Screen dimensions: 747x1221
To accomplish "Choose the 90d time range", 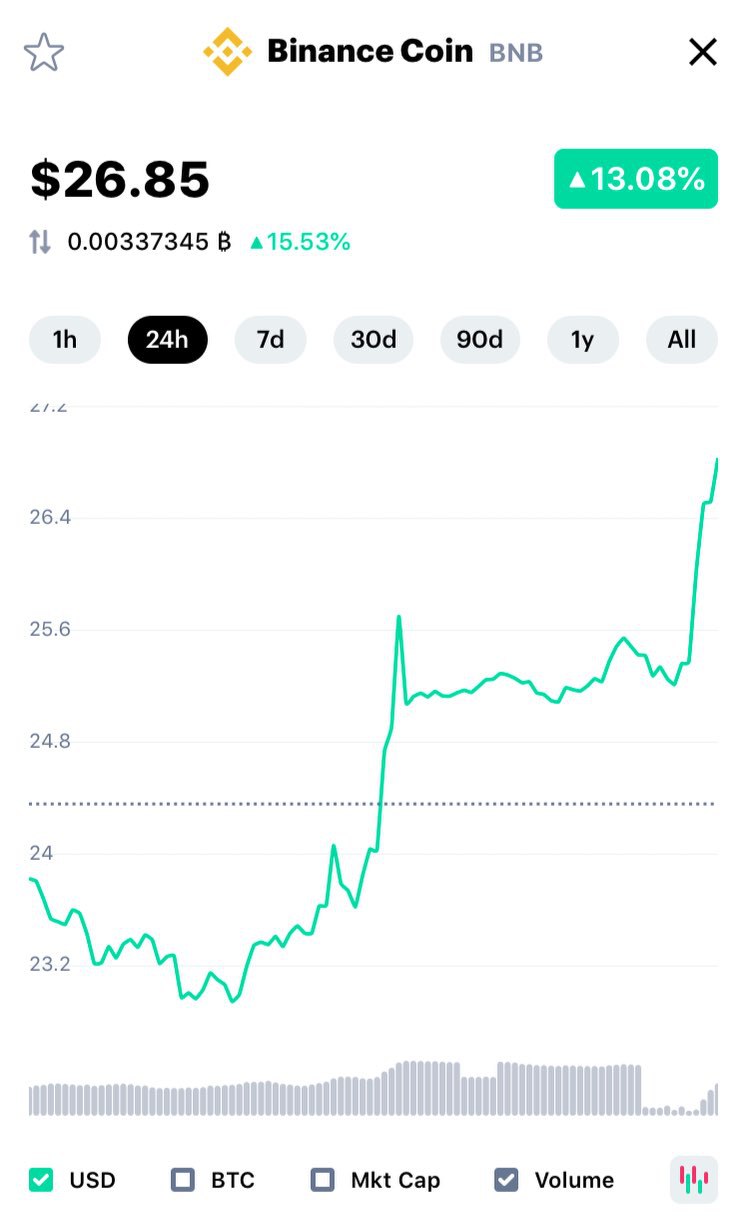I will coord(479,340).
